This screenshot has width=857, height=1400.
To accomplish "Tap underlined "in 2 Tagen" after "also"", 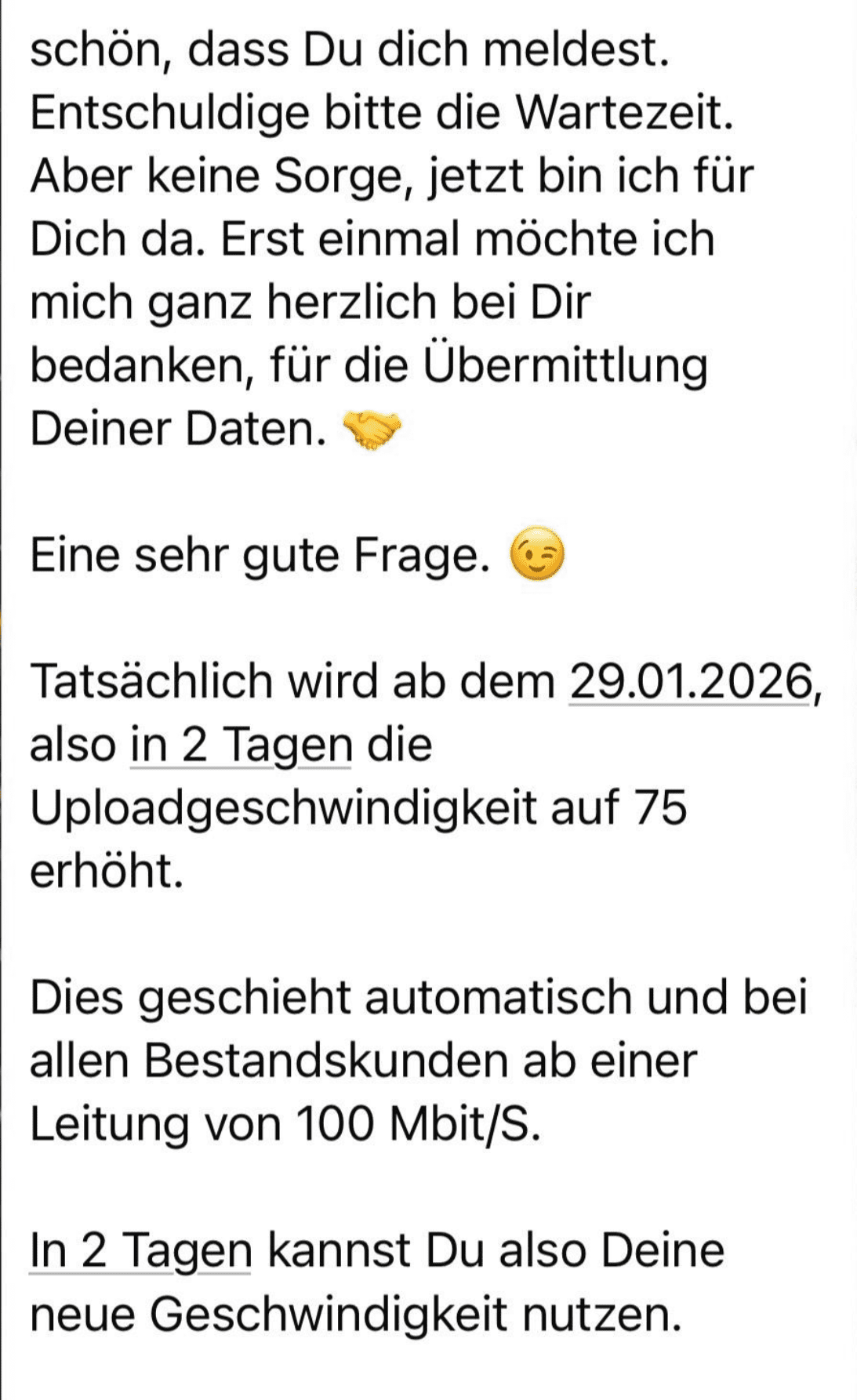I will (241, 744).
